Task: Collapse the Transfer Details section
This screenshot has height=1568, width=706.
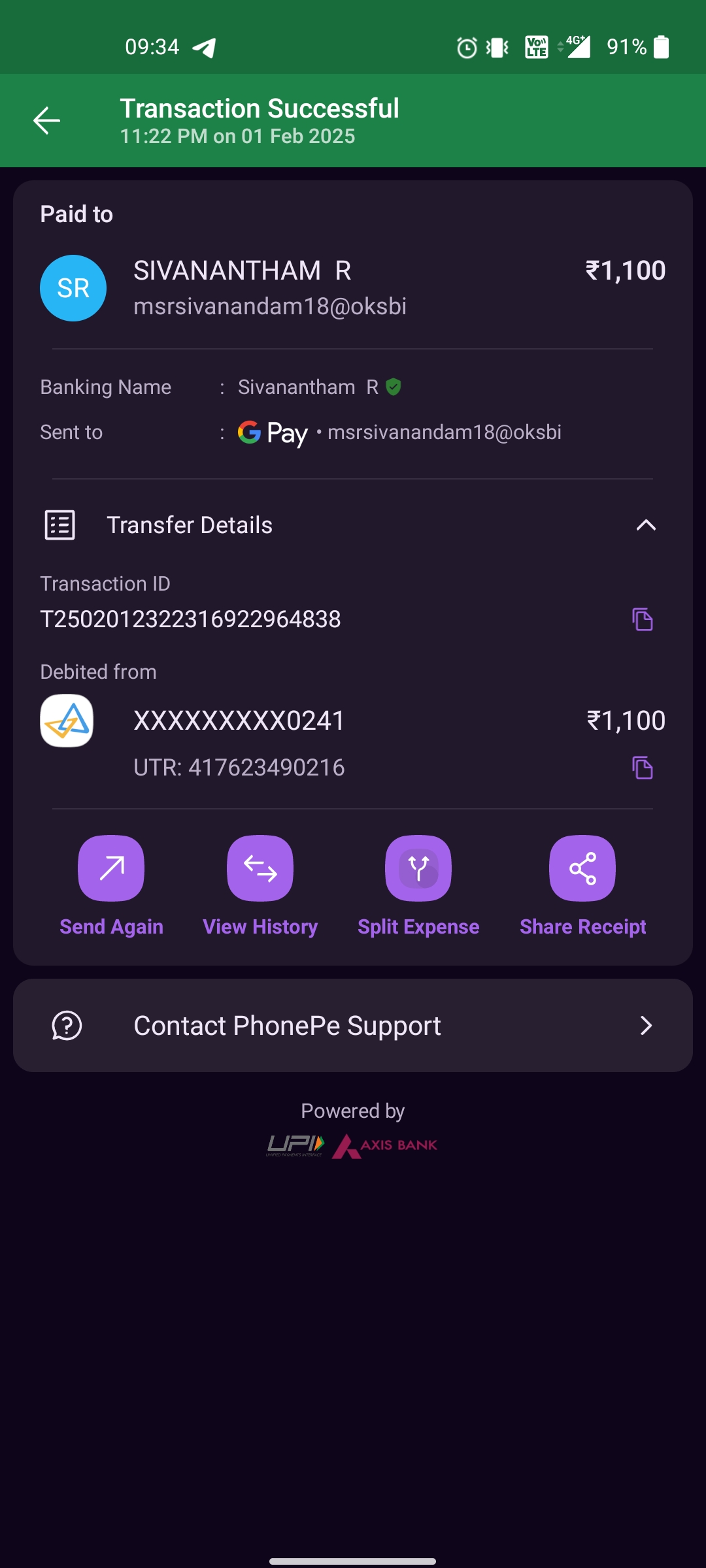Action: pyautogui.click(x=645, y=525)
